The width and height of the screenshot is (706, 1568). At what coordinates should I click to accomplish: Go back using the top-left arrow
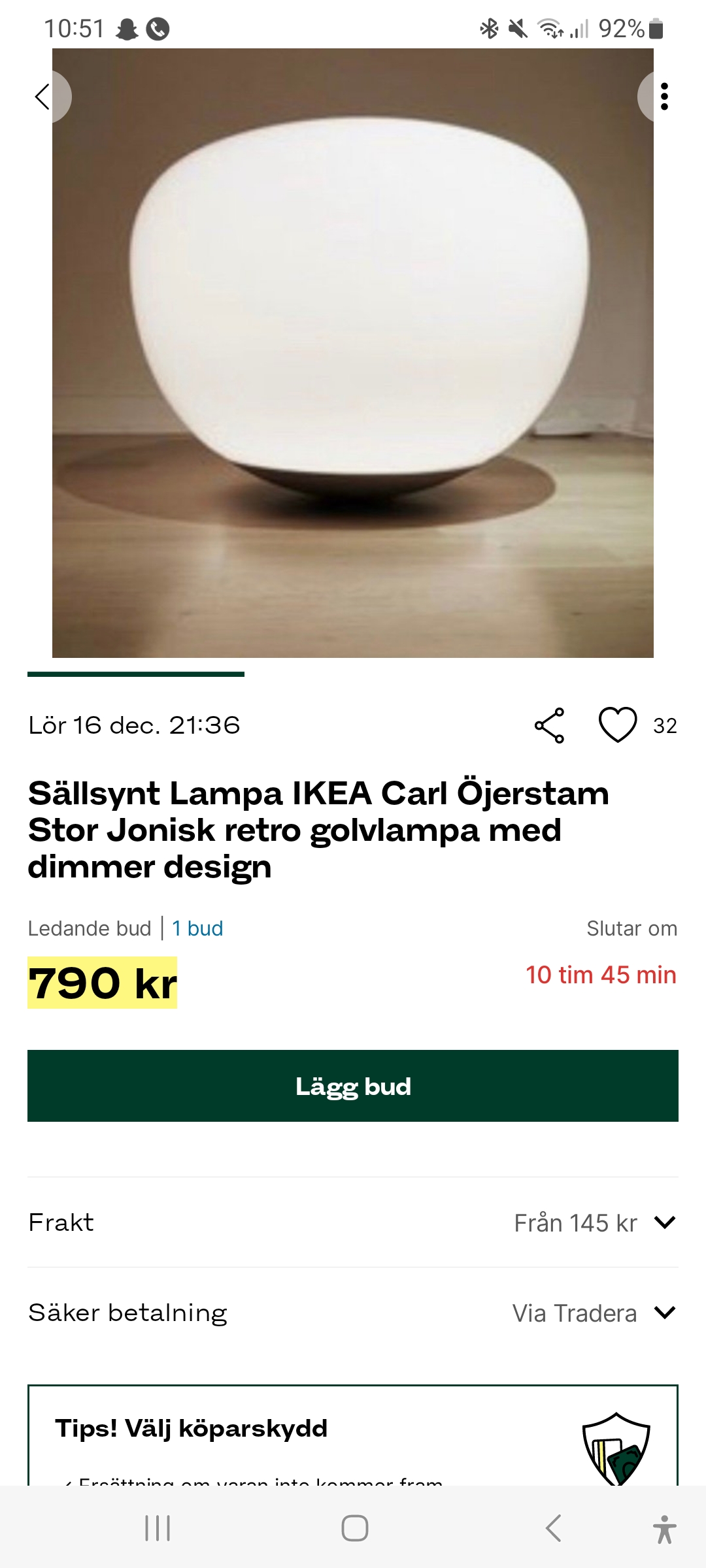pos(43,97)
